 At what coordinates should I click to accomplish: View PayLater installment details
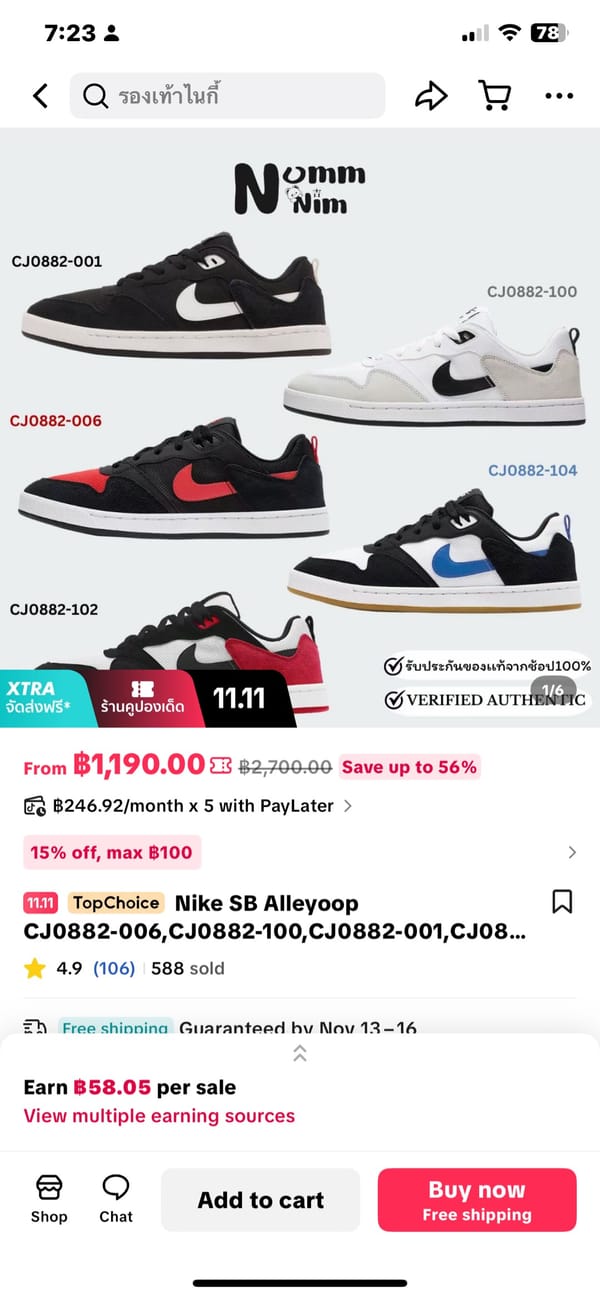(x=190, y=806)
